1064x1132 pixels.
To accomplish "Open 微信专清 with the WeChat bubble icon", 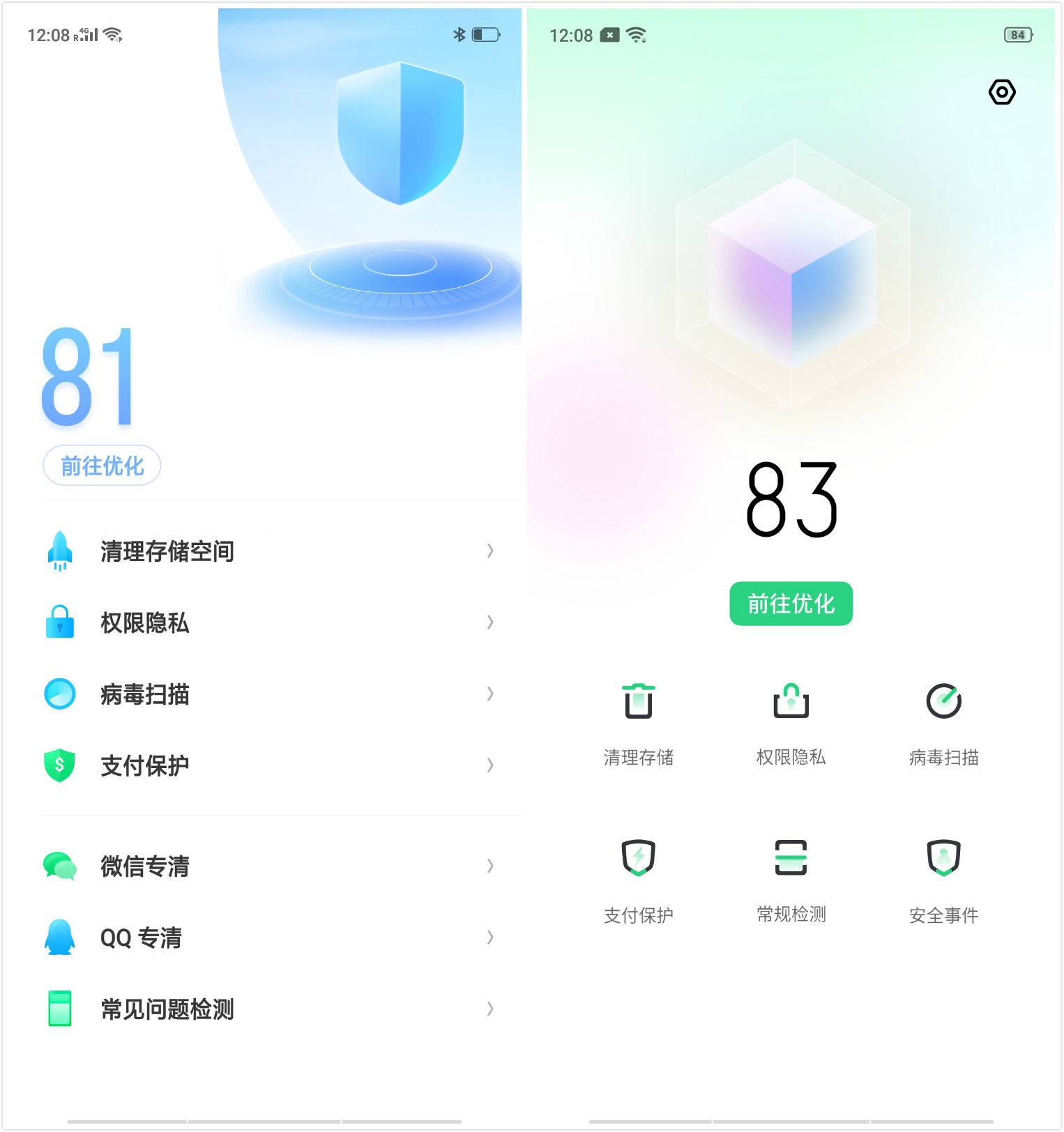I will (60, 866).
